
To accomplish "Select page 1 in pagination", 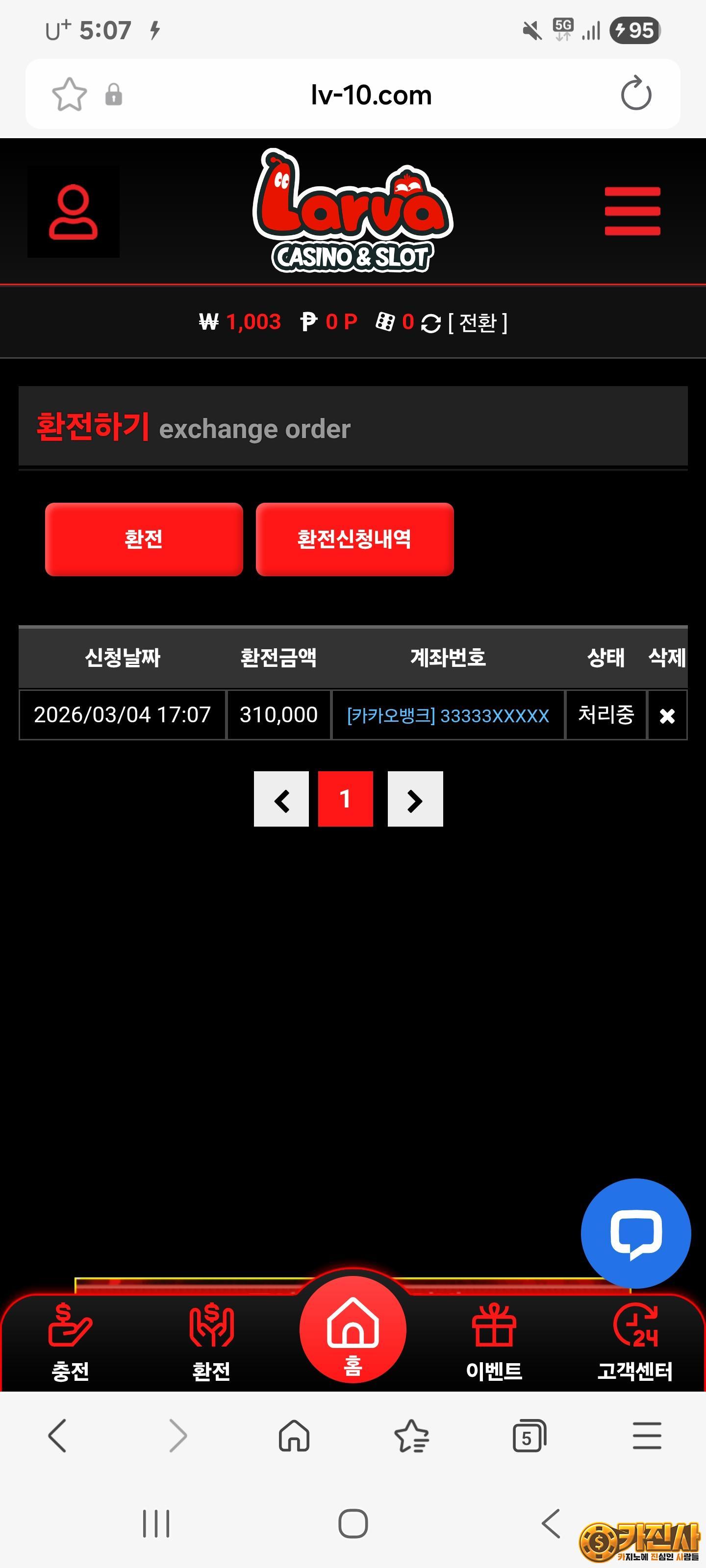I will point(345,799).
